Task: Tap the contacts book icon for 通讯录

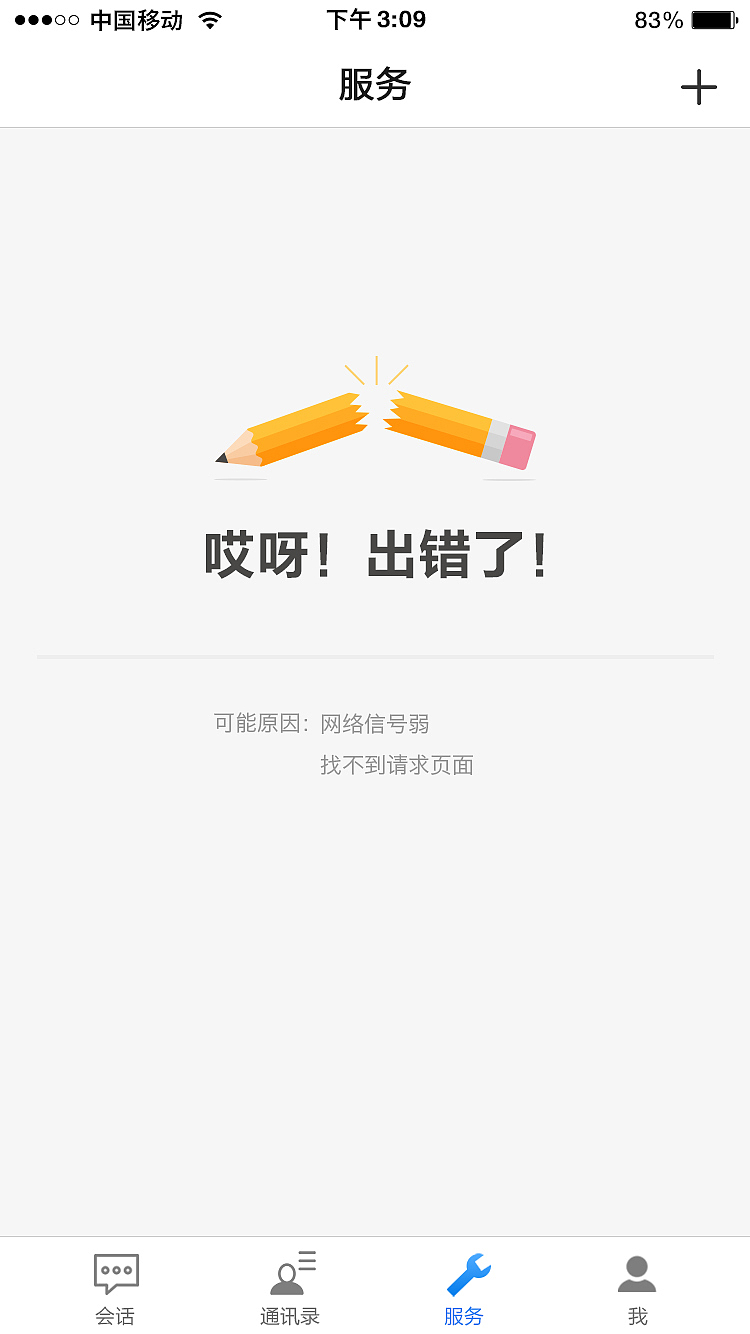Action: 289,1272
